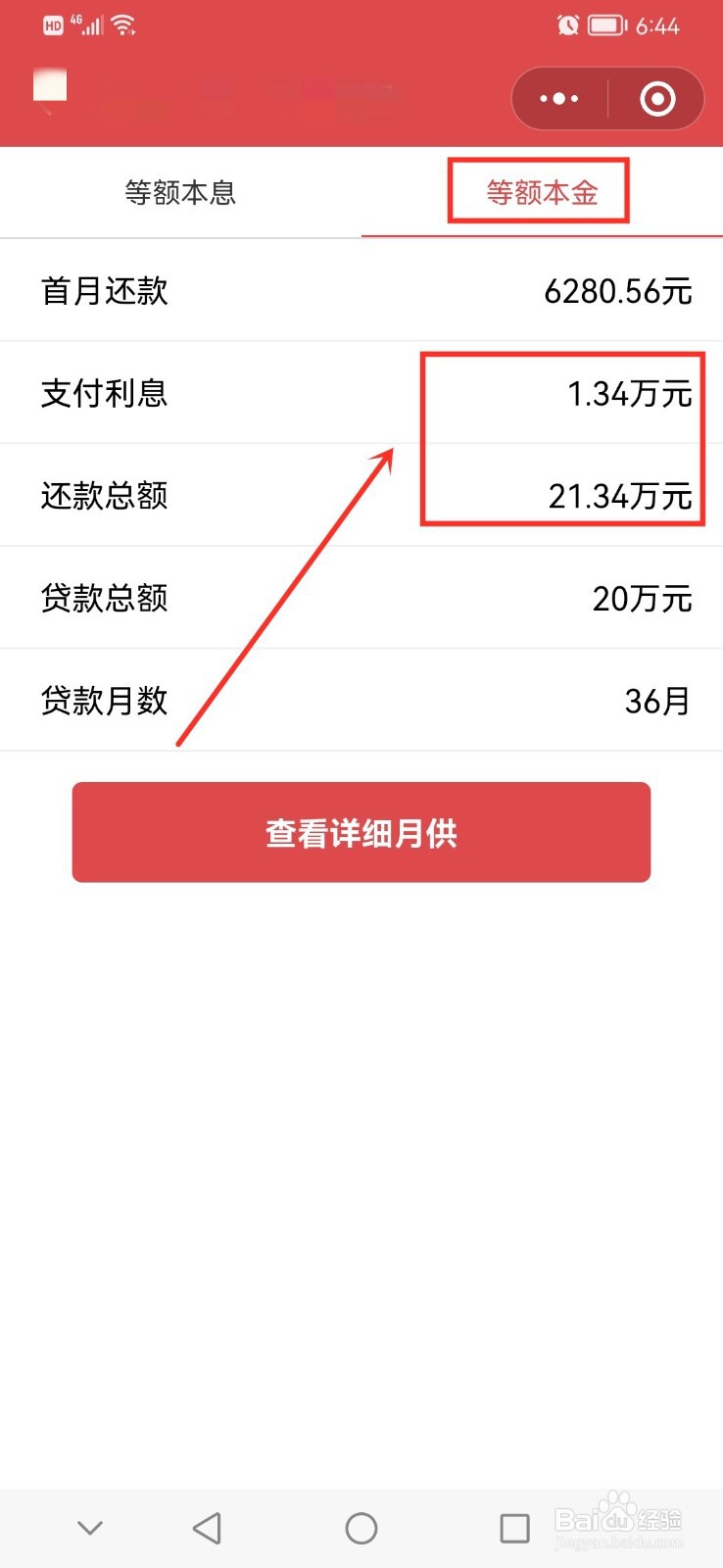Image resolution: width=723 pixels, height=1568 pixels.
Task: Switch to the 等额本息 tab
Action: coord(180,193)
